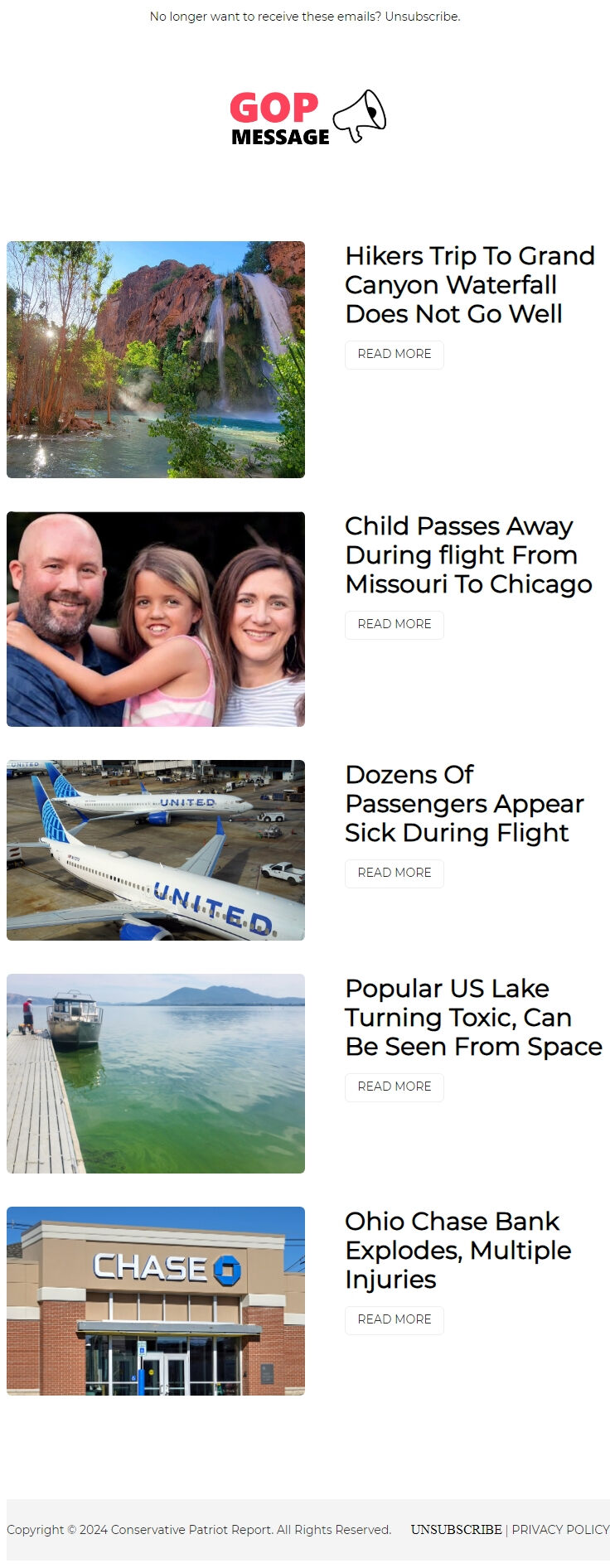Open the family photo story

pyautogui.click(x=156, y=619)
